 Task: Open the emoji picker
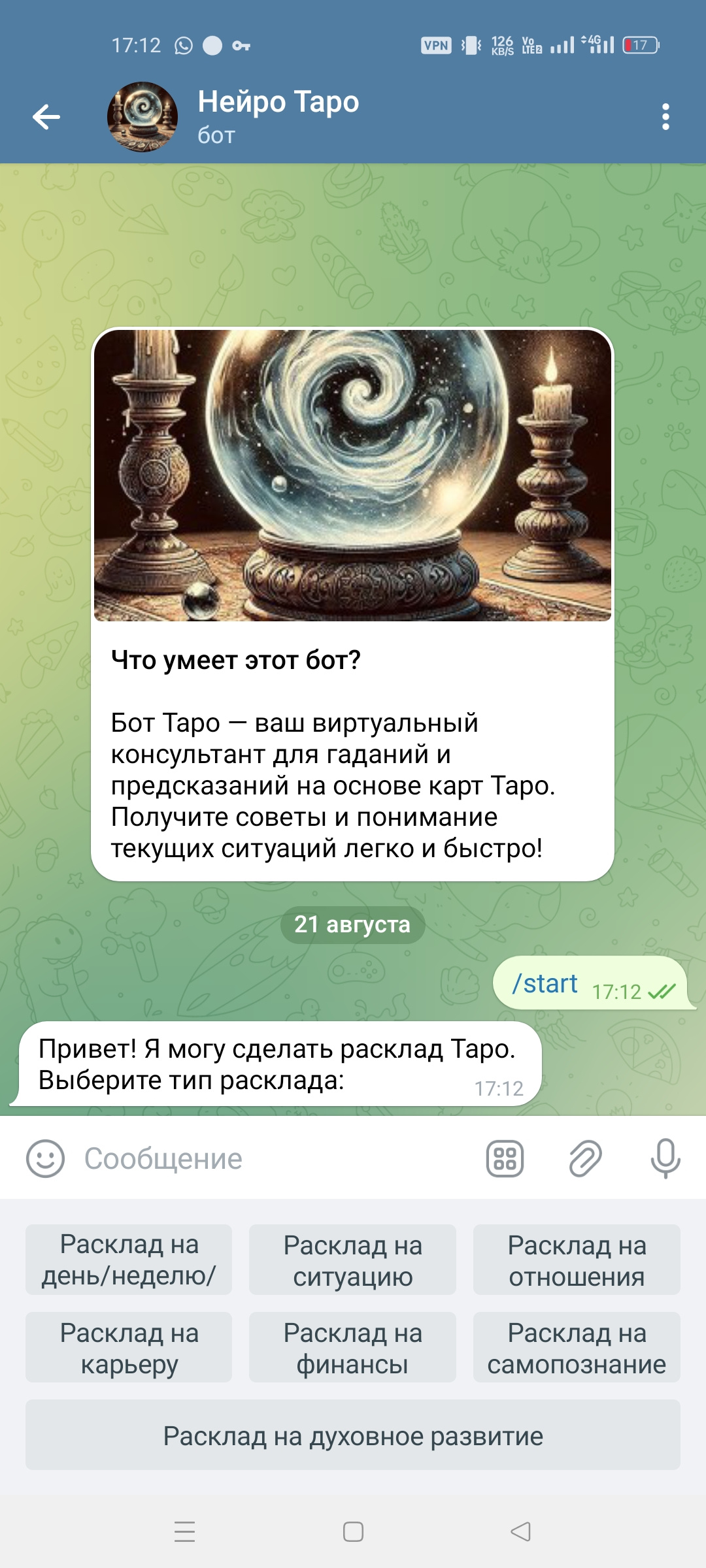[45, 1158]
